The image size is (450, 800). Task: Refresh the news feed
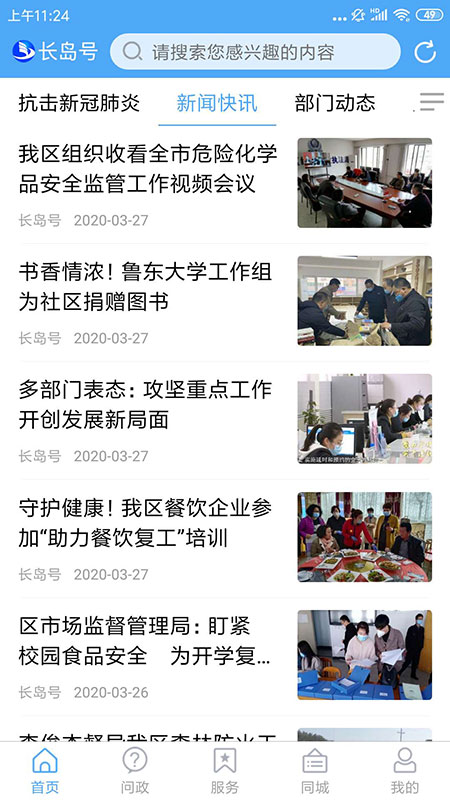click(x=425, y=52)
